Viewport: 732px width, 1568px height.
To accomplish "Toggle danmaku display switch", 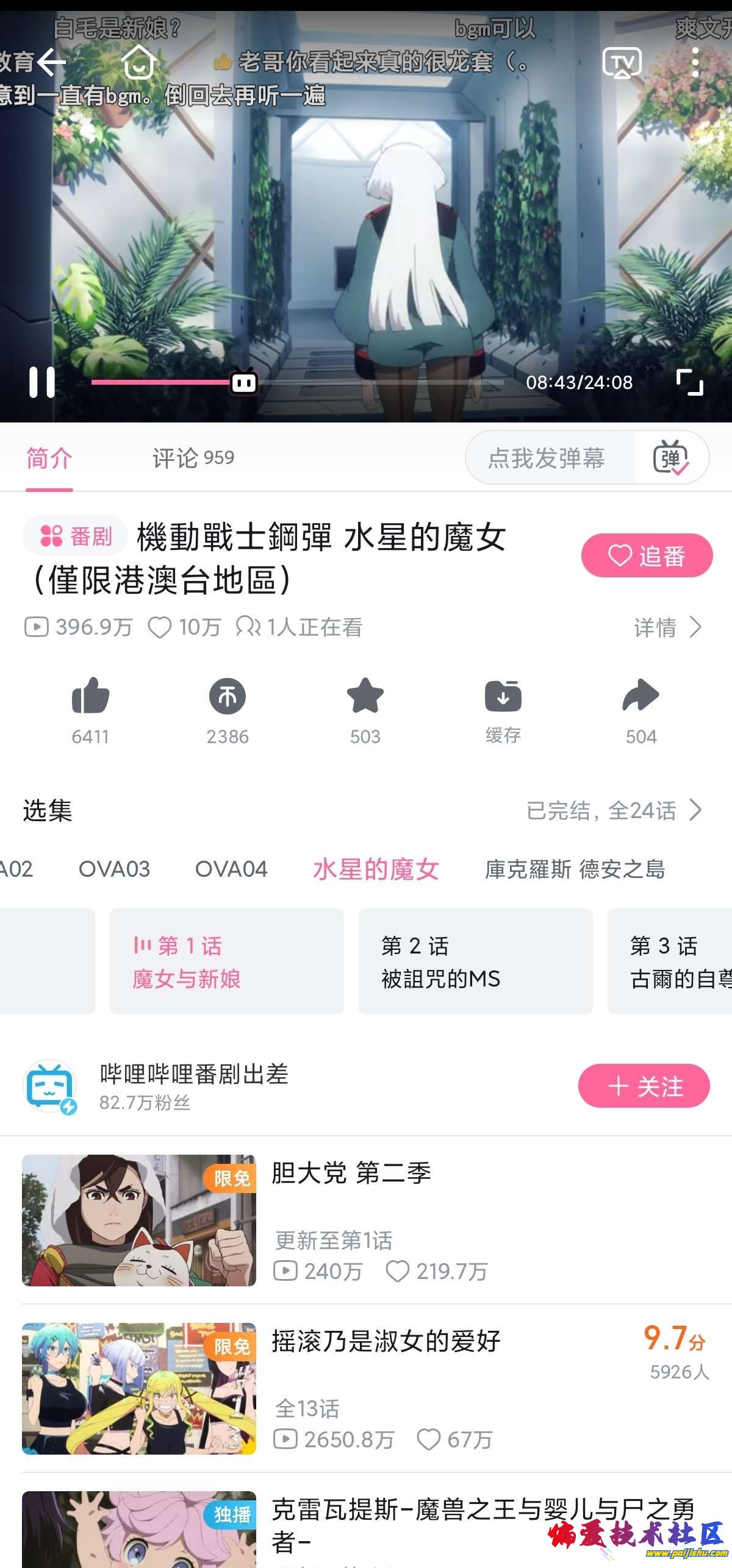I will pyautogui.click(x=671, y=458).
